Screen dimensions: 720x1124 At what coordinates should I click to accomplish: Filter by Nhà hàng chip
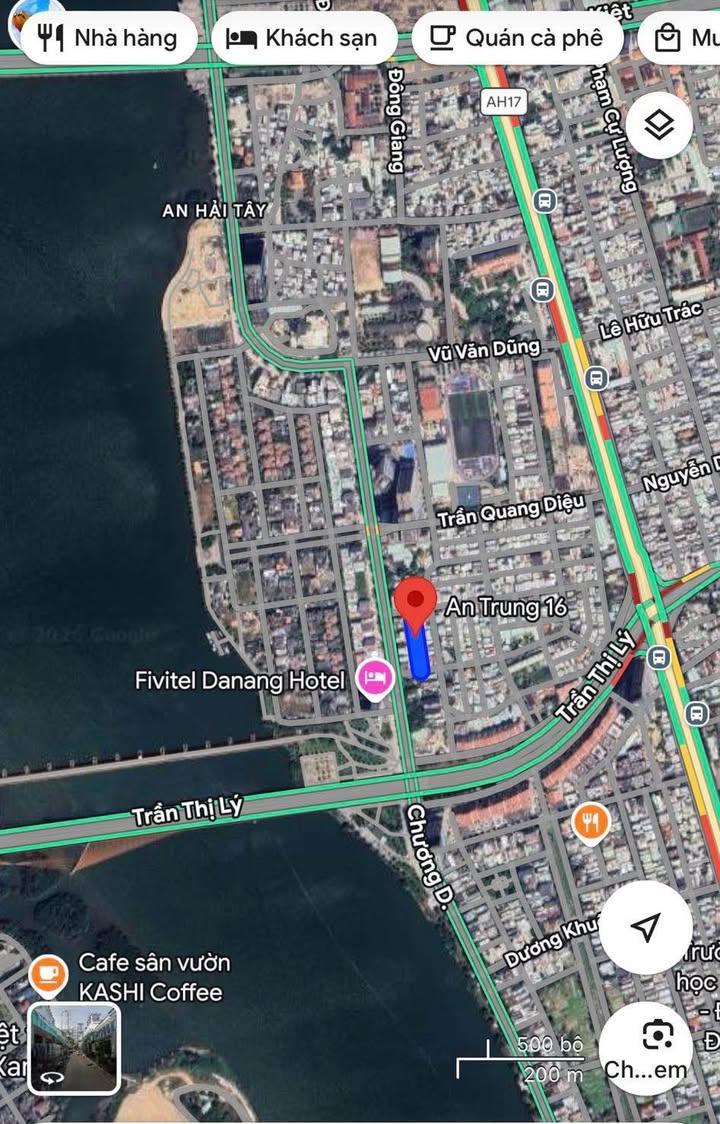point(108,38)
